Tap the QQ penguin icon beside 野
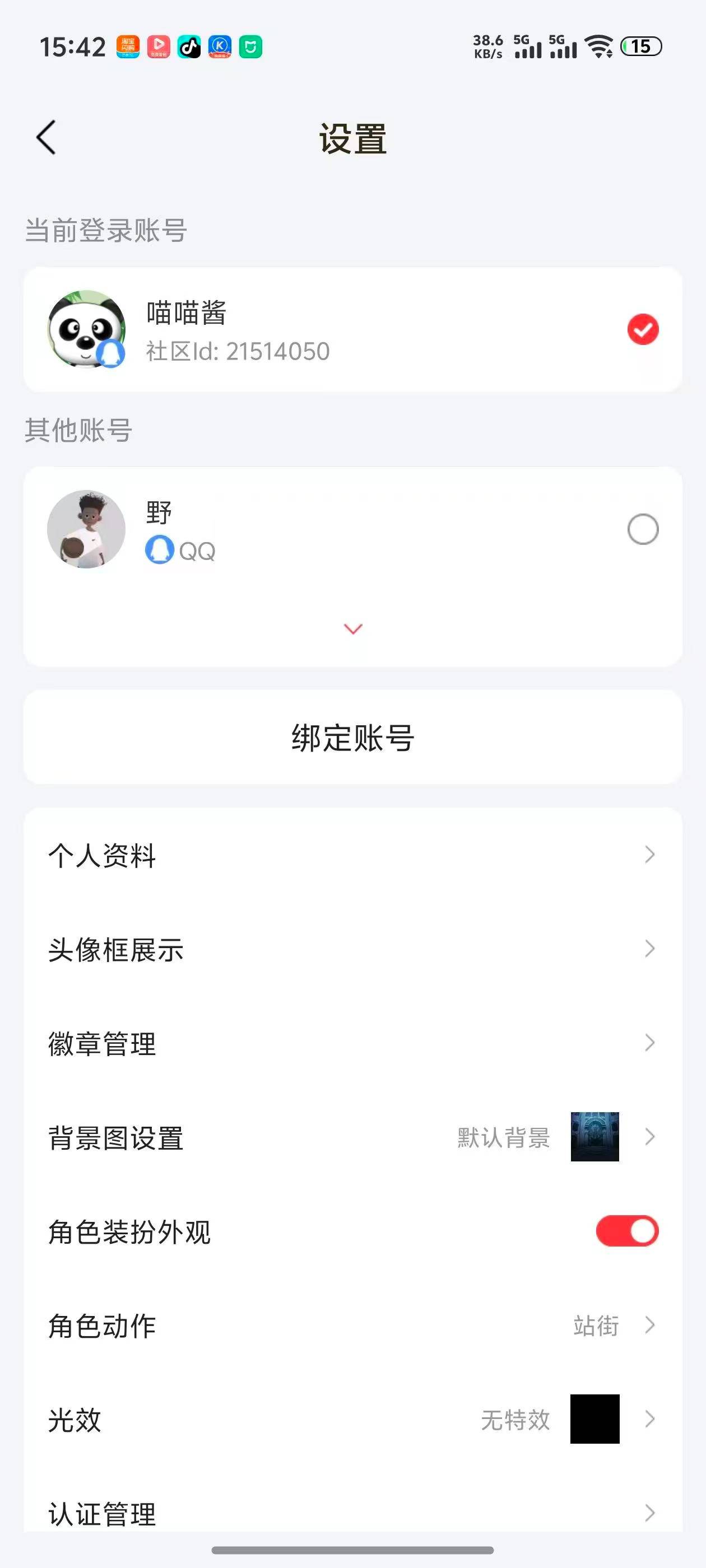706x1568 pixels. (160, 551)
